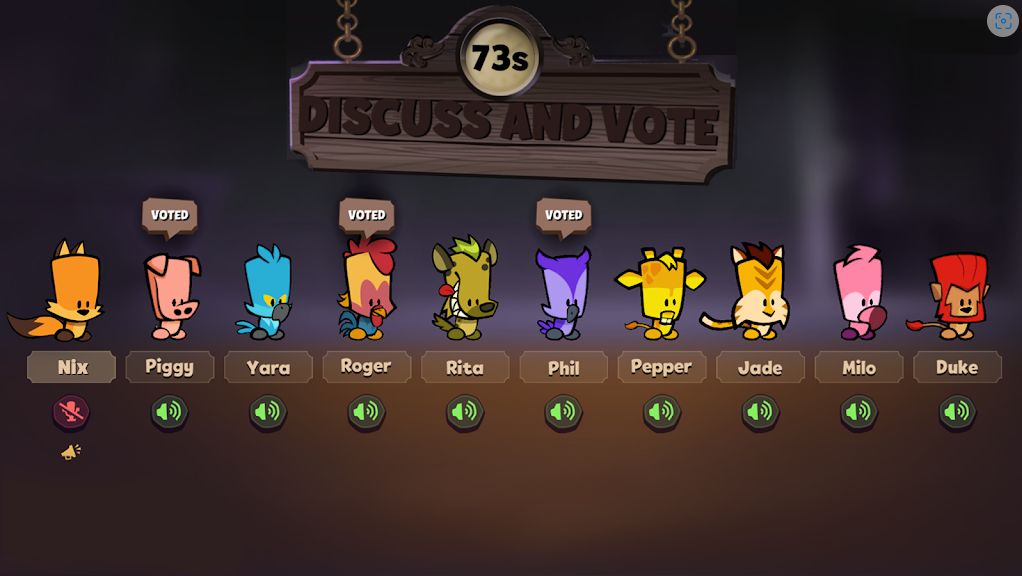The width and height of the screenshot is (1022, 576).
Task: Tap the screenshot capture icon
Action: [1002, 21]
